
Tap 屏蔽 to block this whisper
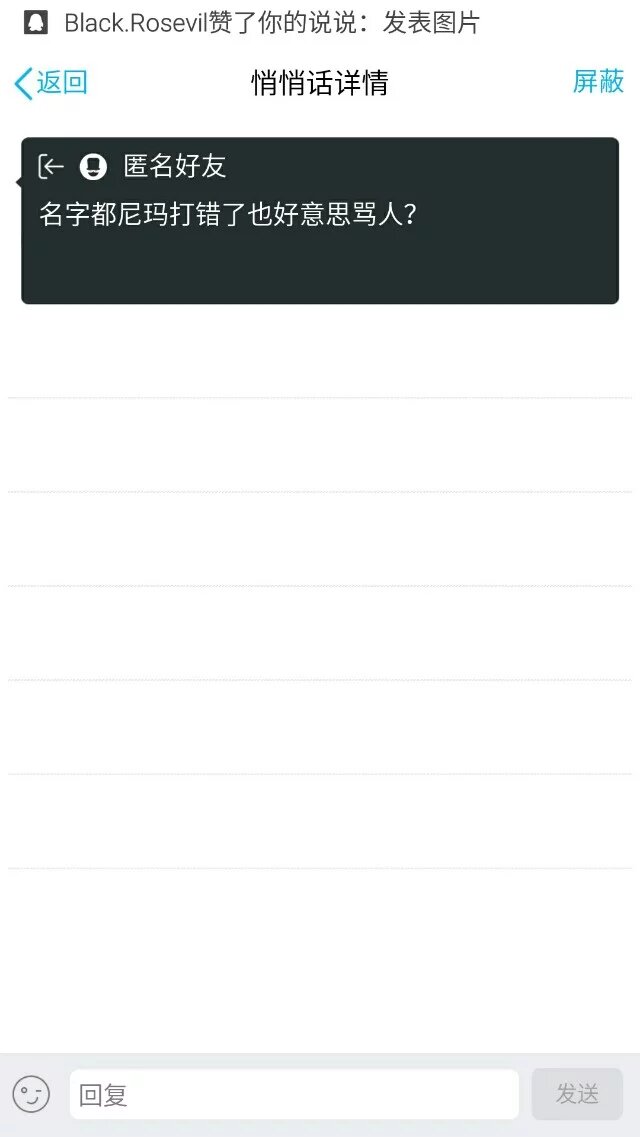[x=598, y=82]
